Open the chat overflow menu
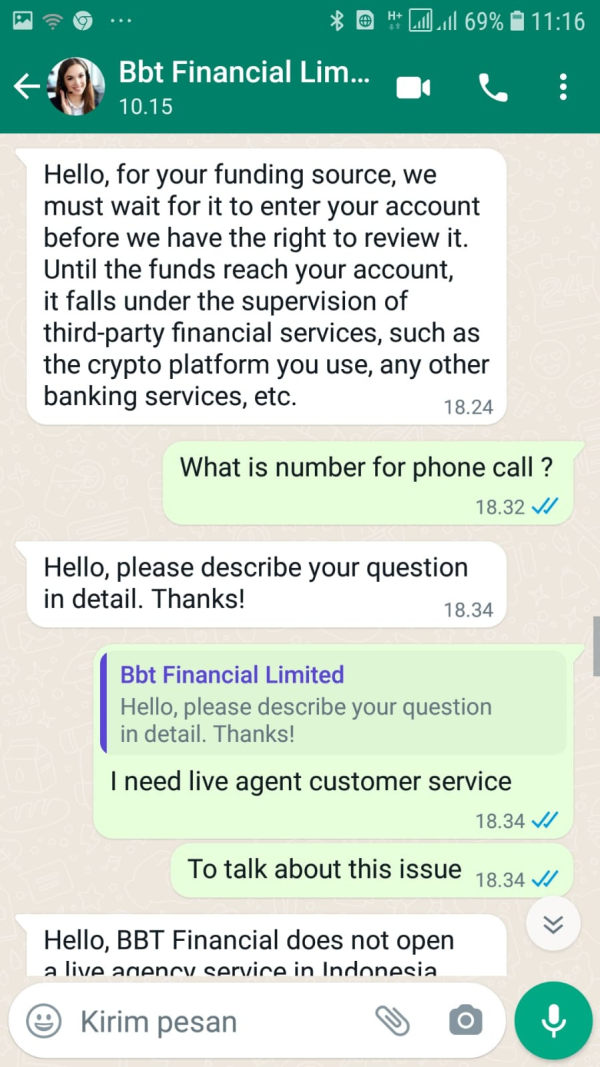This screenshot has height=1067, width=600. tap(563, 87)
